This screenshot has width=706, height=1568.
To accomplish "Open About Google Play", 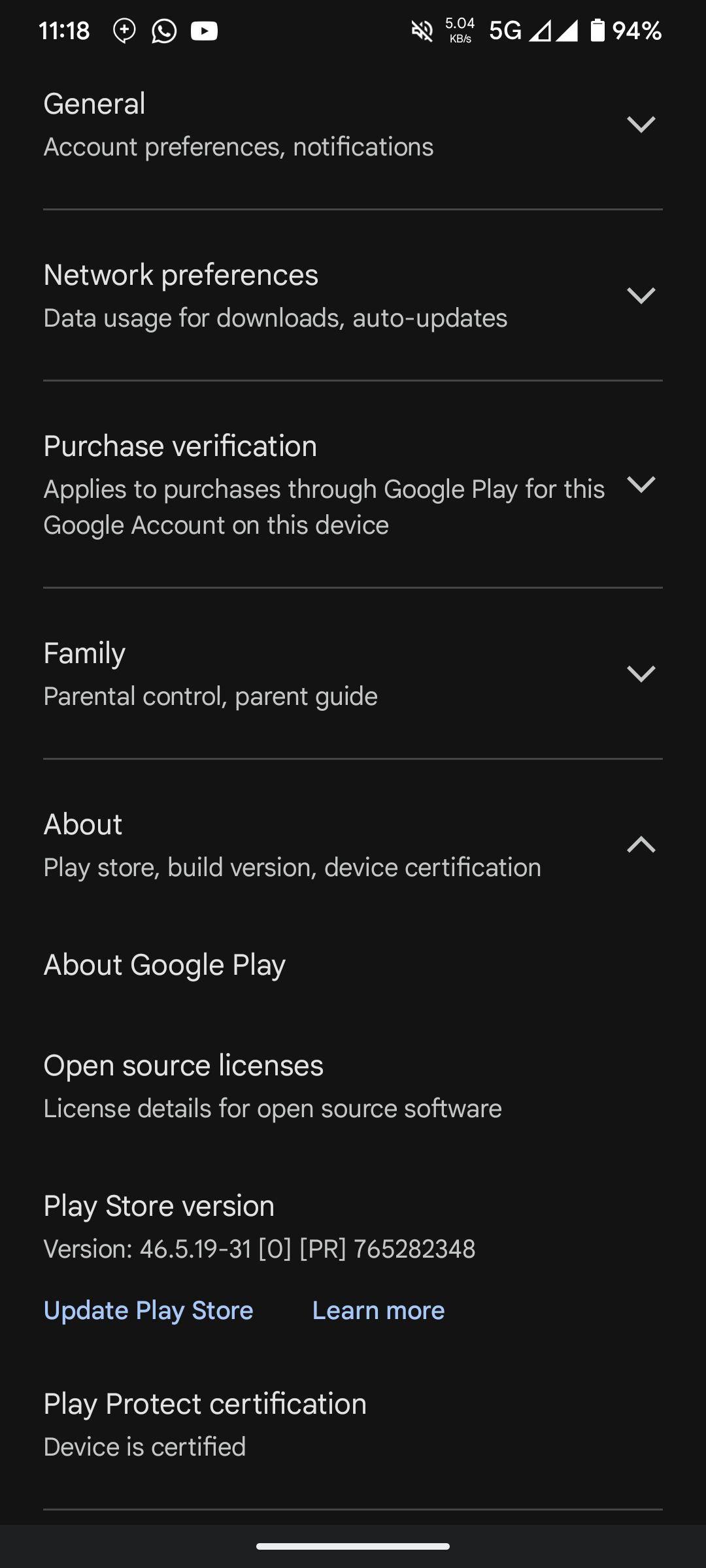I will 353,965.
